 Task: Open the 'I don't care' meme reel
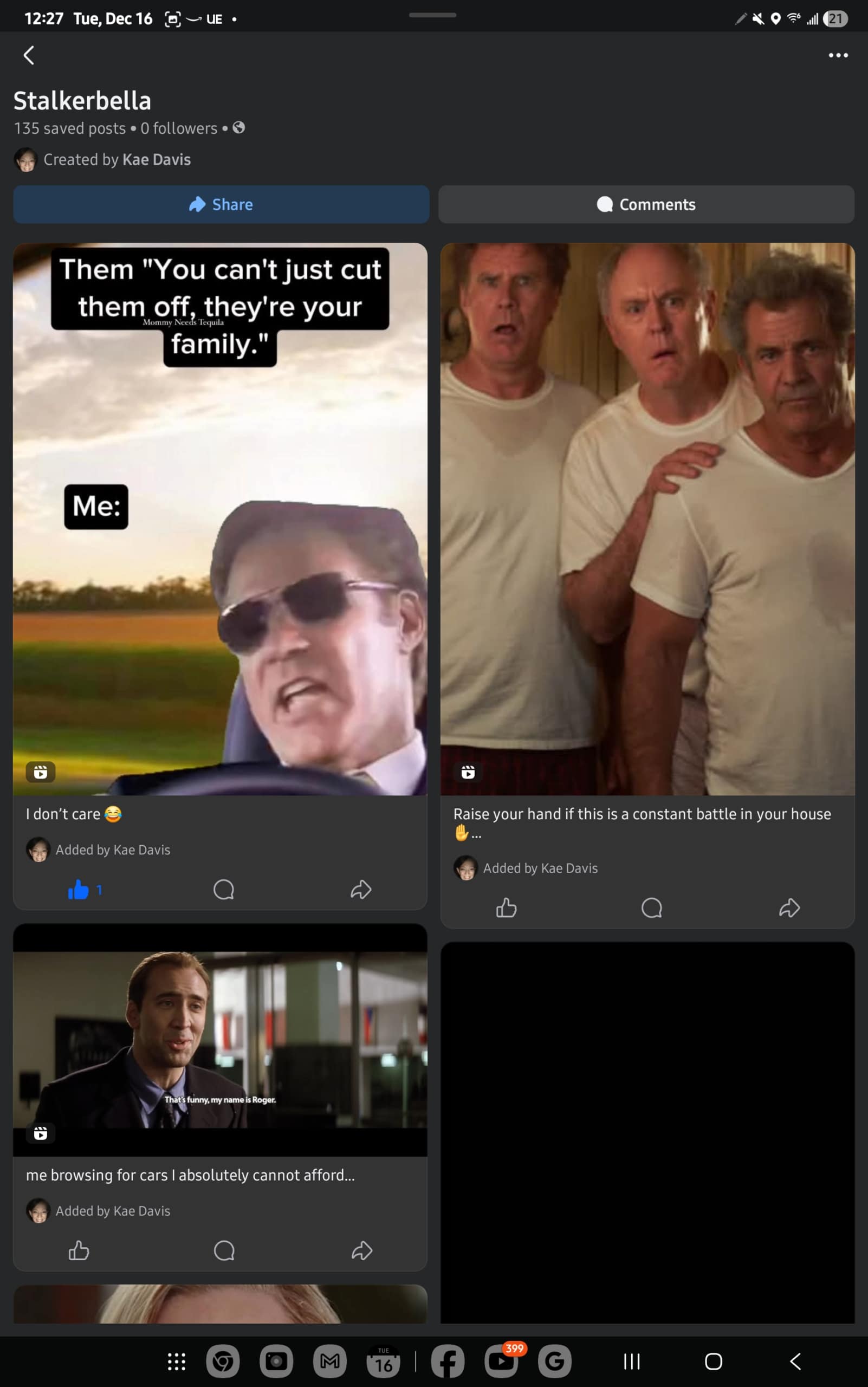[220, 518]
